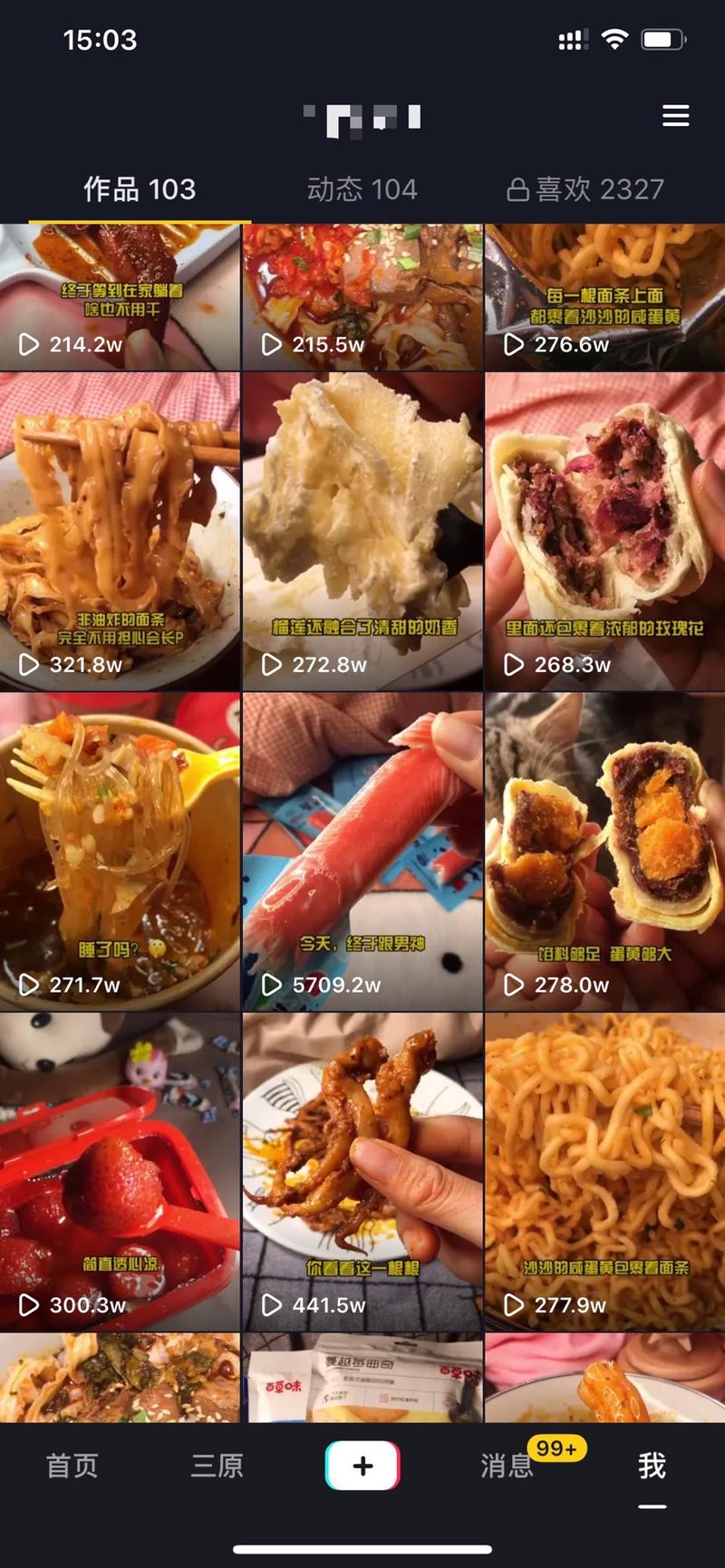Open the video with 5709.2w plays

(x=362, y=851)
